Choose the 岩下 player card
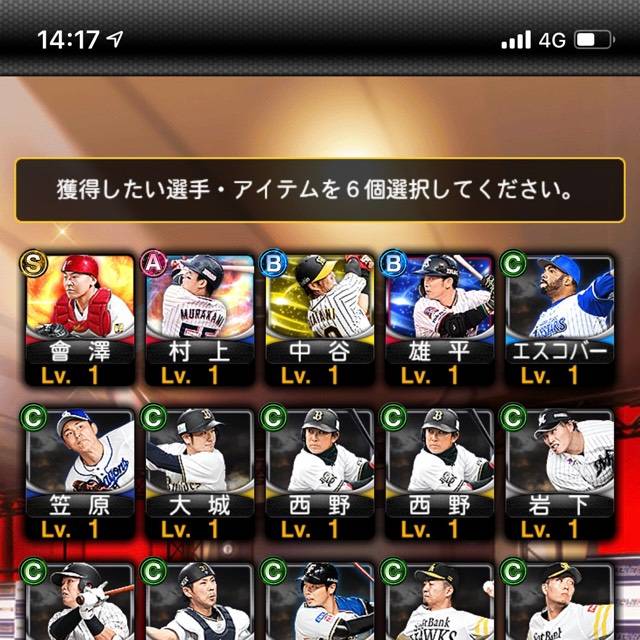Viewport: 640px width, 640px height. [559, 472]
